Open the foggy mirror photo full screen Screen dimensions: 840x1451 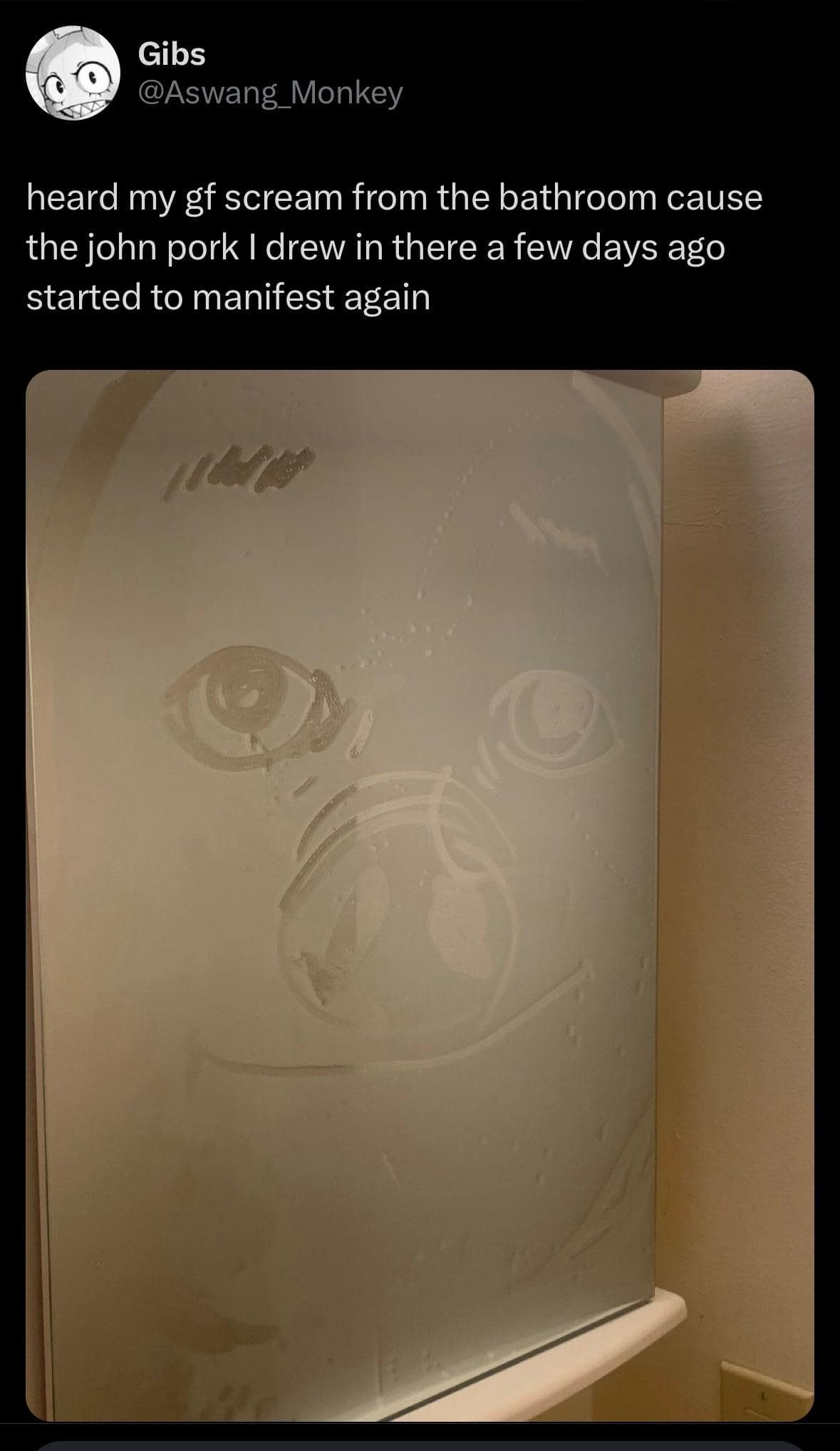(x=420, y=895)
